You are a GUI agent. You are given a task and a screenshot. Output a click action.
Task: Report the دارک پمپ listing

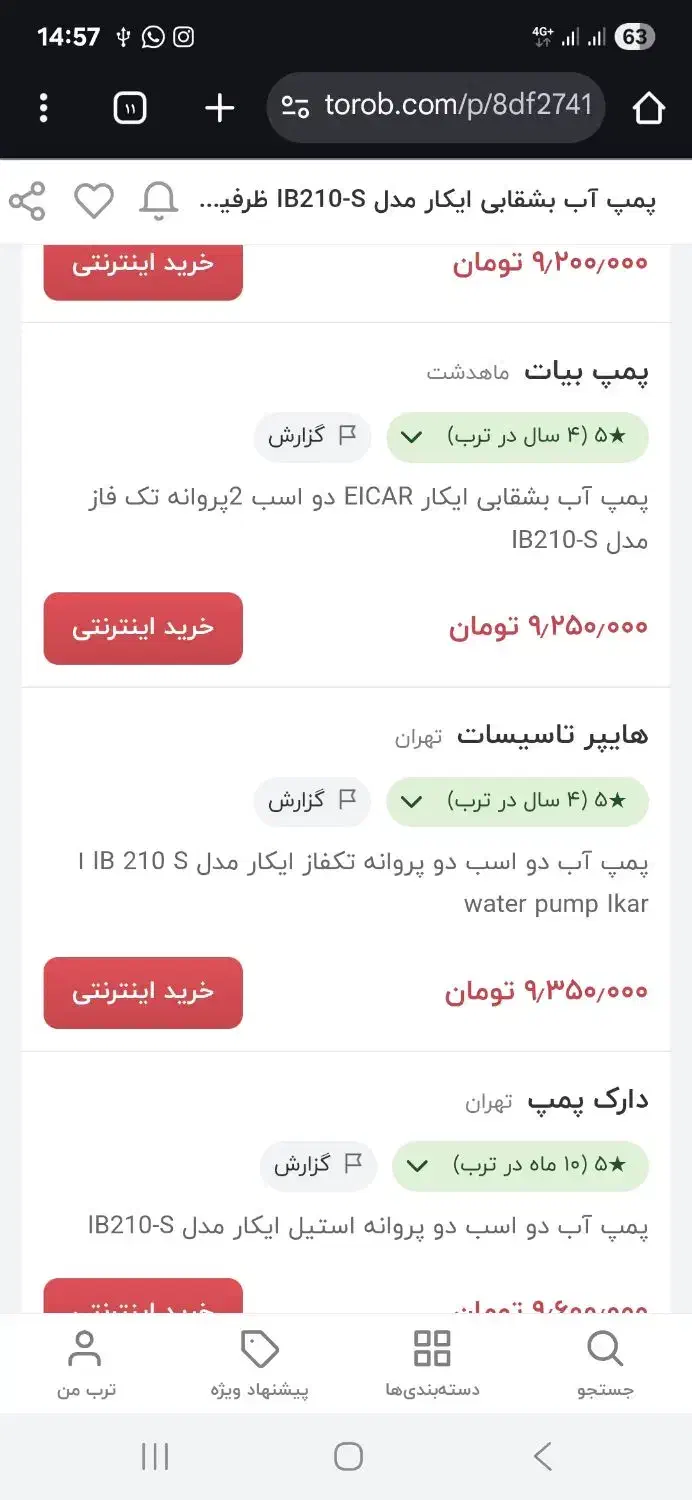[318, 1166]
